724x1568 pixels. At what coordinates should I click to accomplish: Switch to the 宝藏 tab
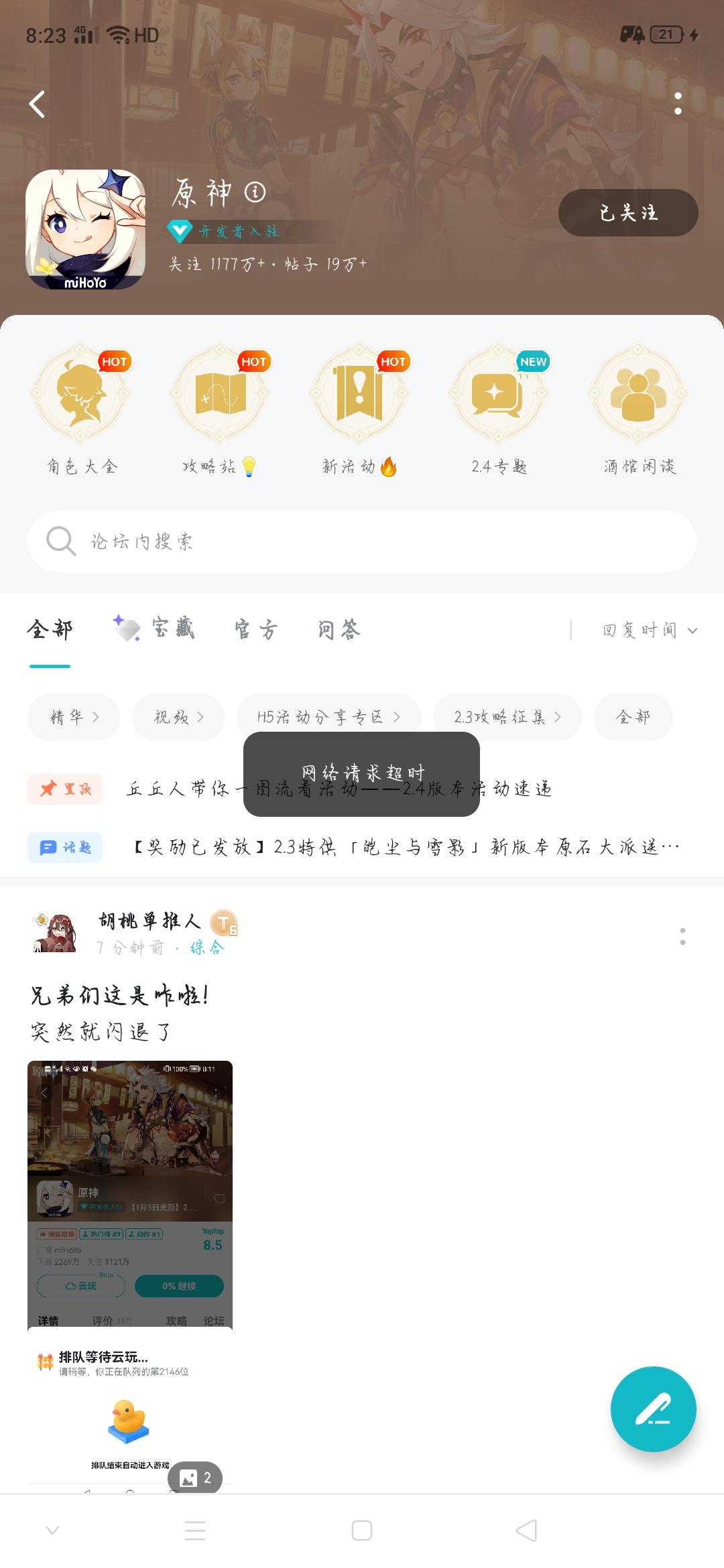156,629
